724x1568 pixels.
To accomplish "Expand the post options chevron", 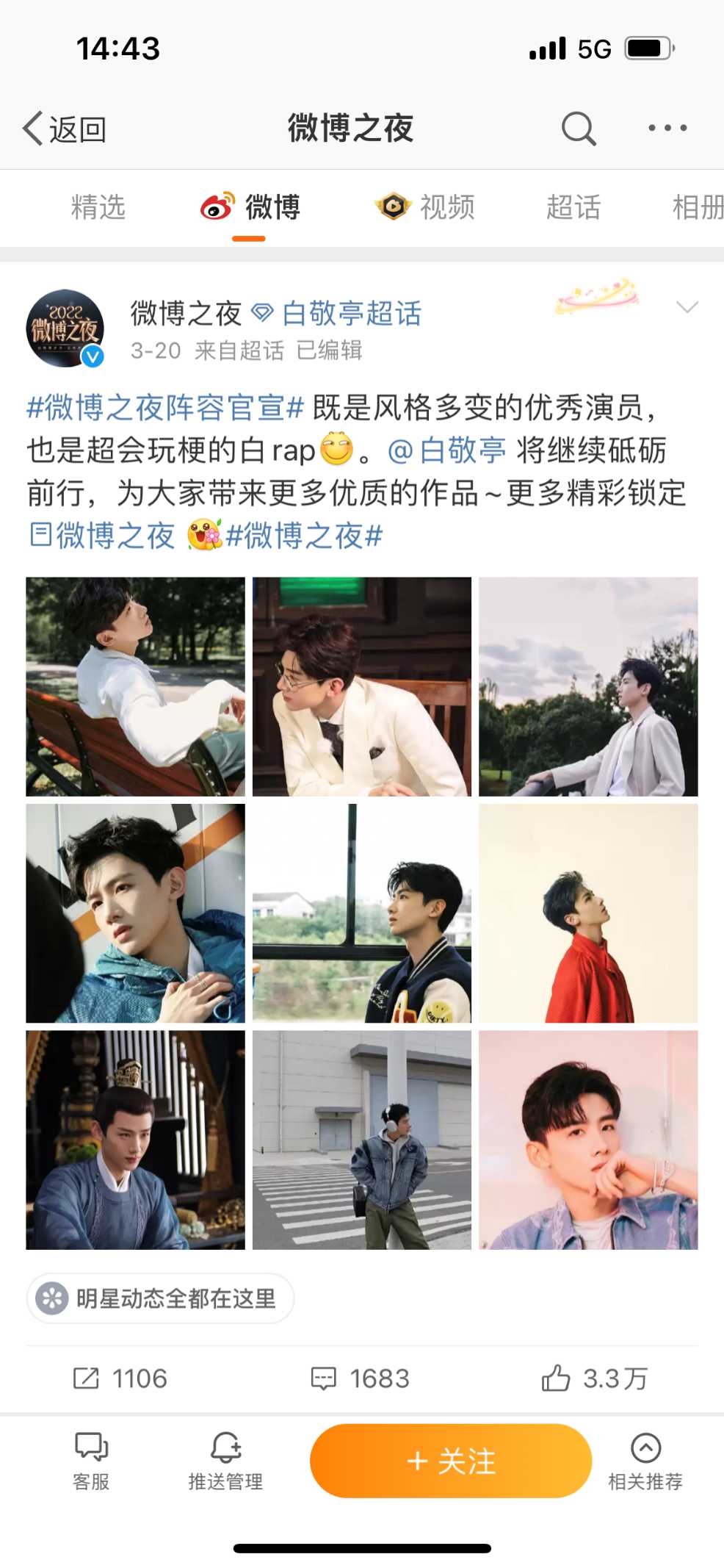I will [687, 307].
